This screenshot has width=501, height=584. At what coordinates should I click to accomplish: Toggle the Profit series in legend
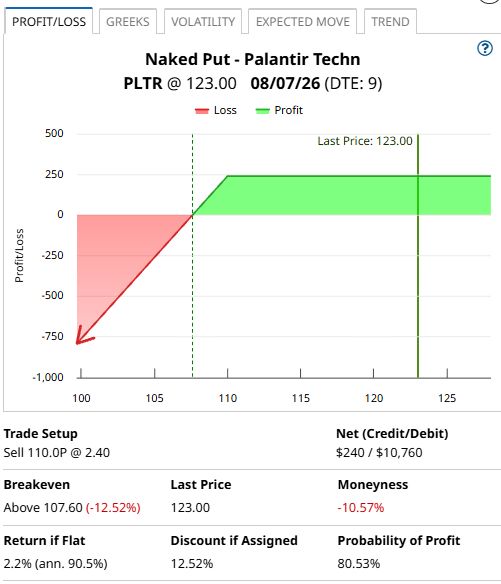pos(279,110)
